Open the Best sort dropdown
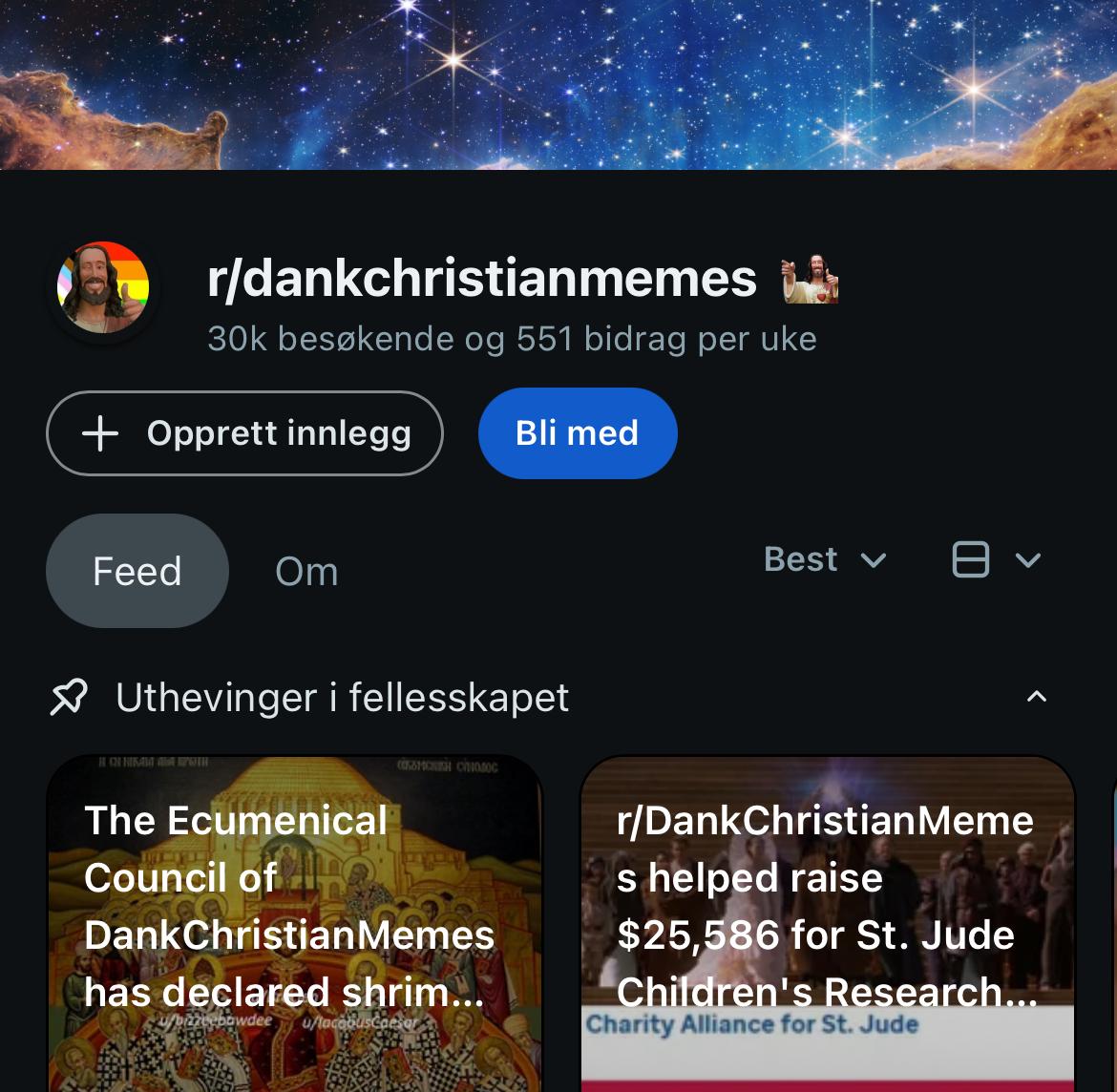The height and width of the screenshot is (1092, 1117). [826, 559]
